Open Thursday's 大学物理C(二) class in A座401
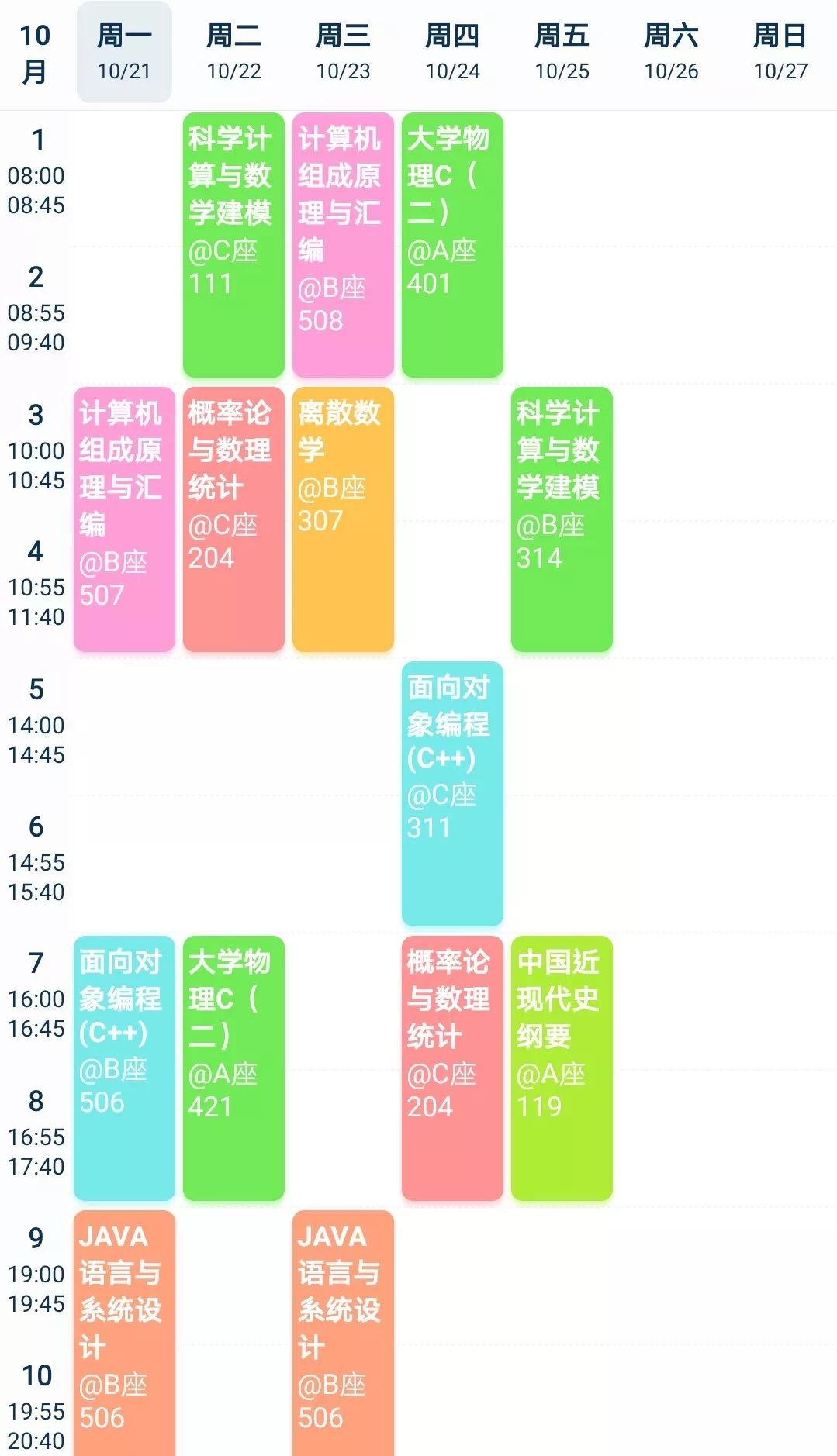Screen dimensions: 837x1456 (452, 245)
